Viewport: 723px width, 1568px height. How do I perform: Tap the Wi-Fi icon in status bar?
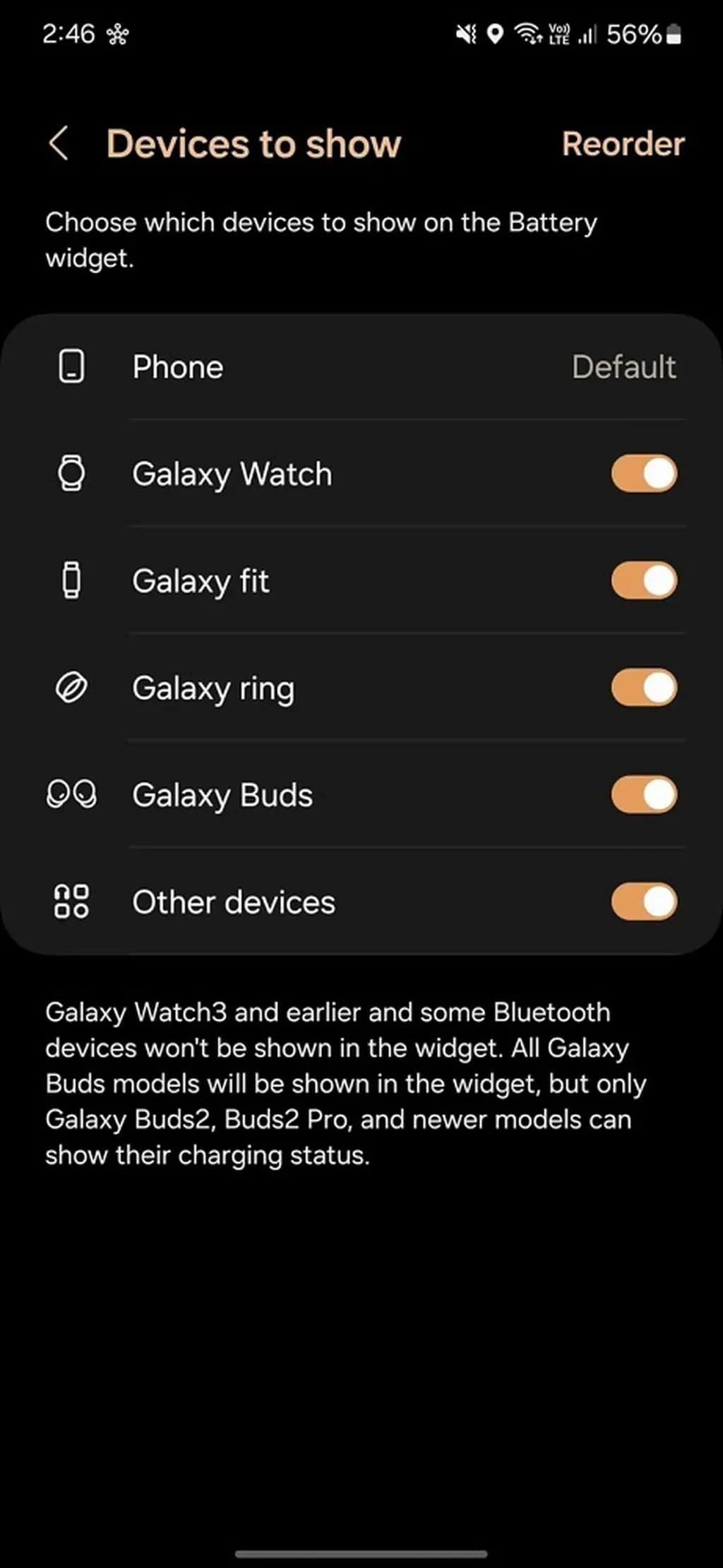[x=525, y=32]
